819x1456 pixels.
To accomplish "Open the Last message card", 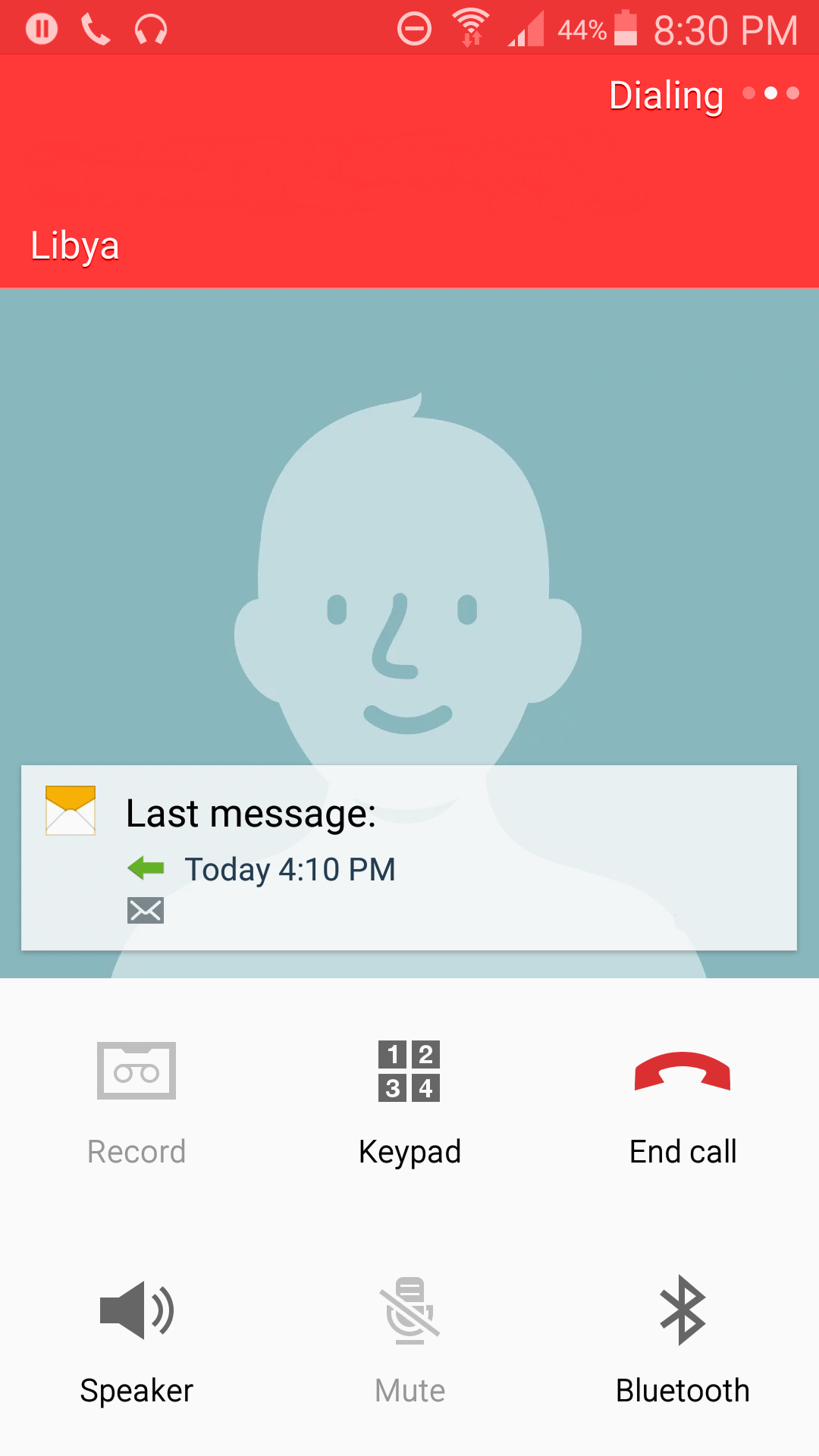I will coord(409,857).
